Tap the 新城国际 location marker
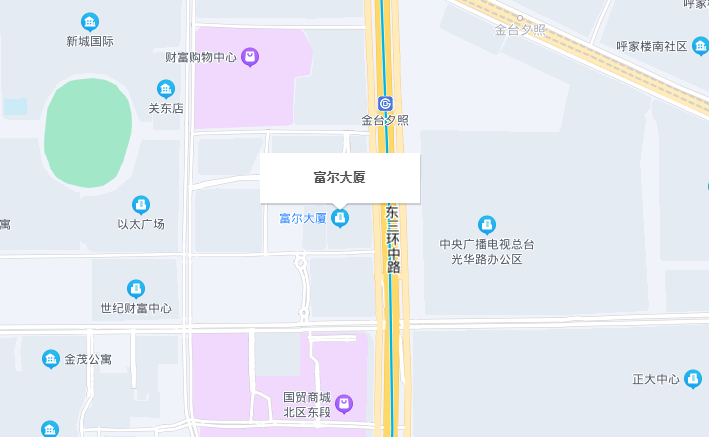Image resolution: width=709 pixels, height=437 pixels. pyautogui.click(x=90, y=23)
